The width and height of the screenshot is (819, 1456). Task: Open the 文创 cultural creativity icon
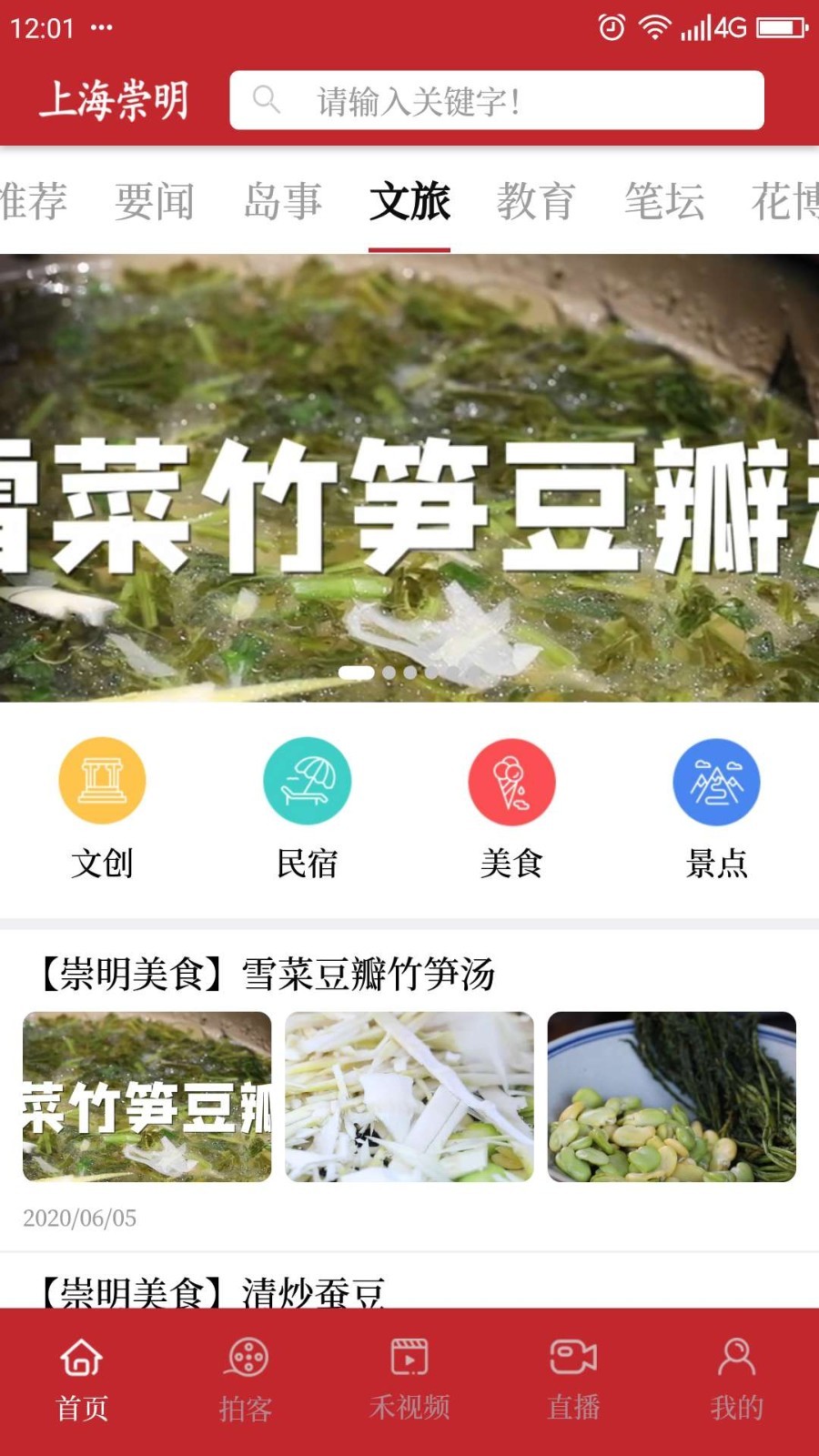click(x=103, y=780)
